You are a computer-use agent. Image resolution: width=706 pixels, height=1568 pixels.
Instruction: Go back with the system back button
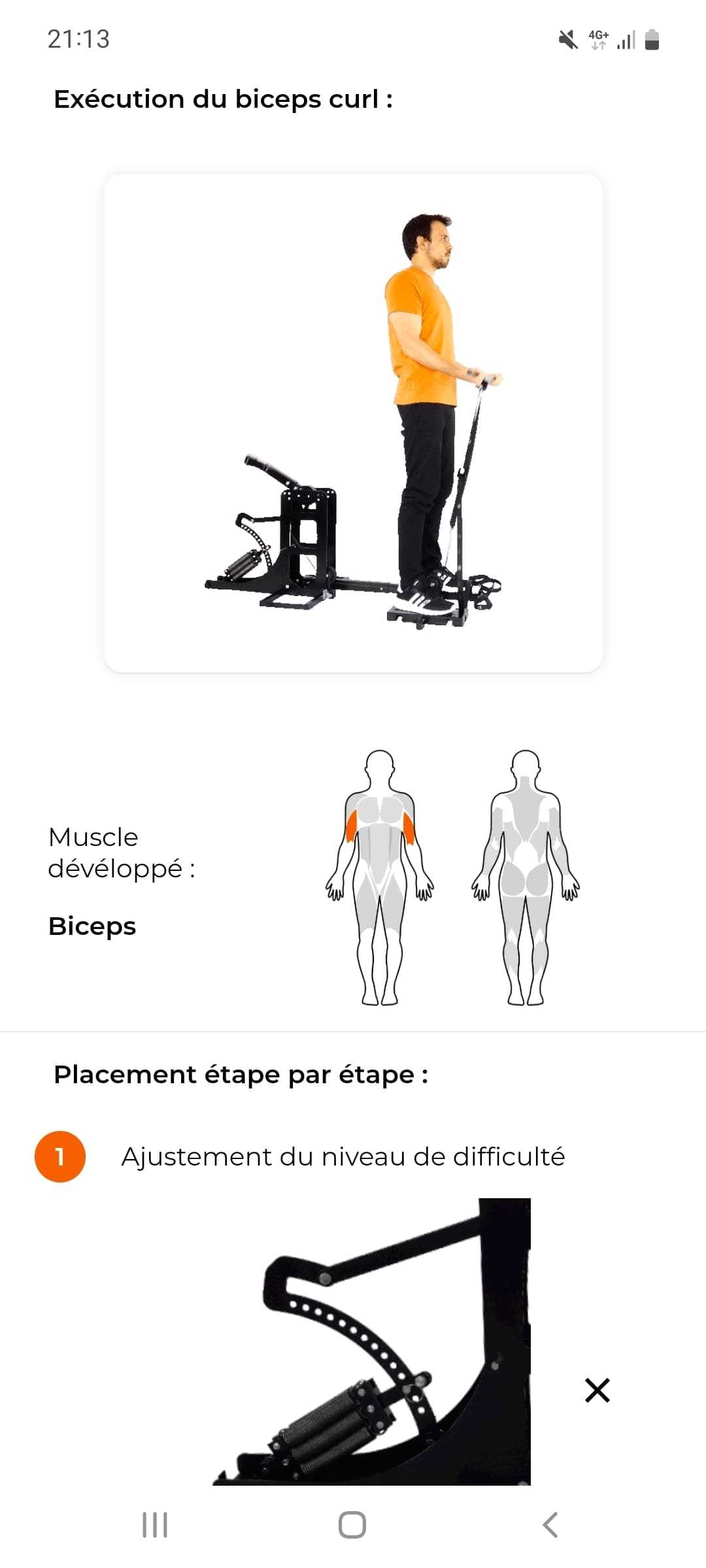(x=550, y=1525)
